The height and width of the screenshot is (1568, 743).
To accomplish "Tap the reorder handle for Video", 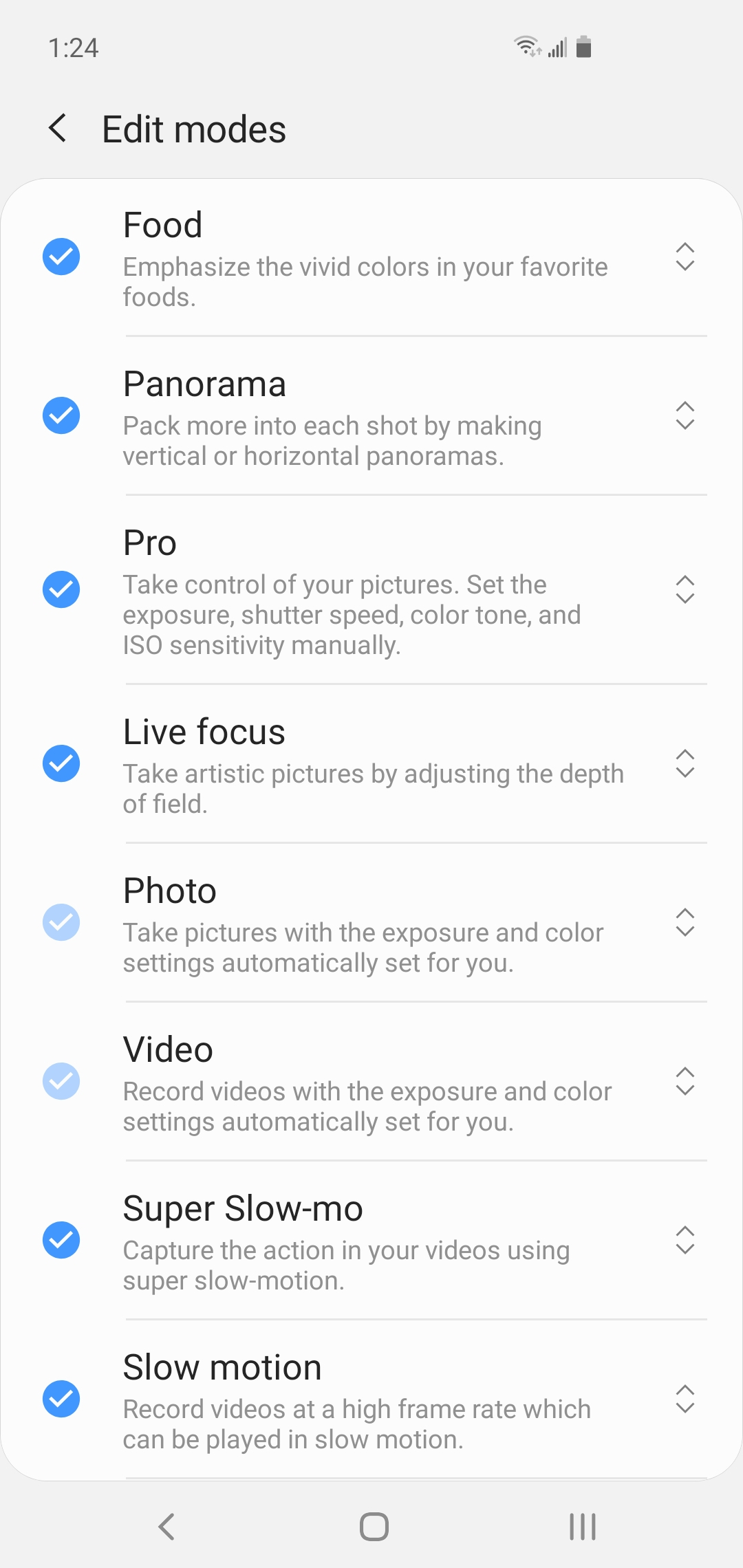I will pos(685,1082).
